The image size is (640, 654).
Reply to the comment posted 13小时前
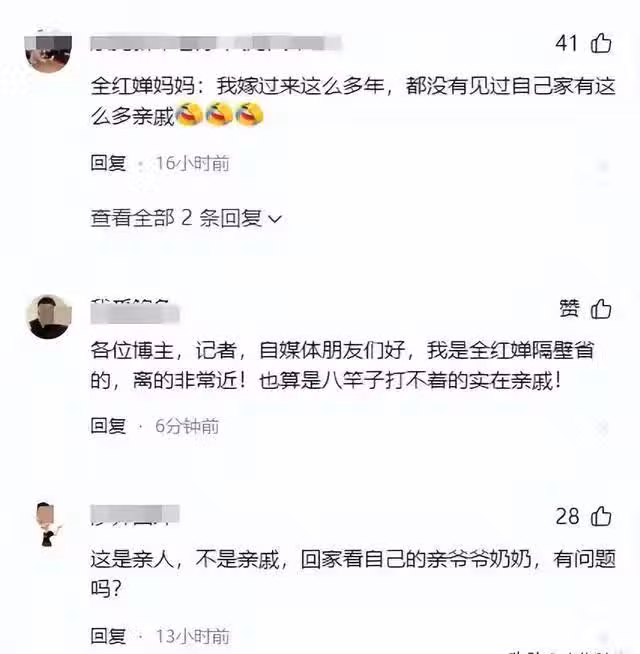coord(108,635)
